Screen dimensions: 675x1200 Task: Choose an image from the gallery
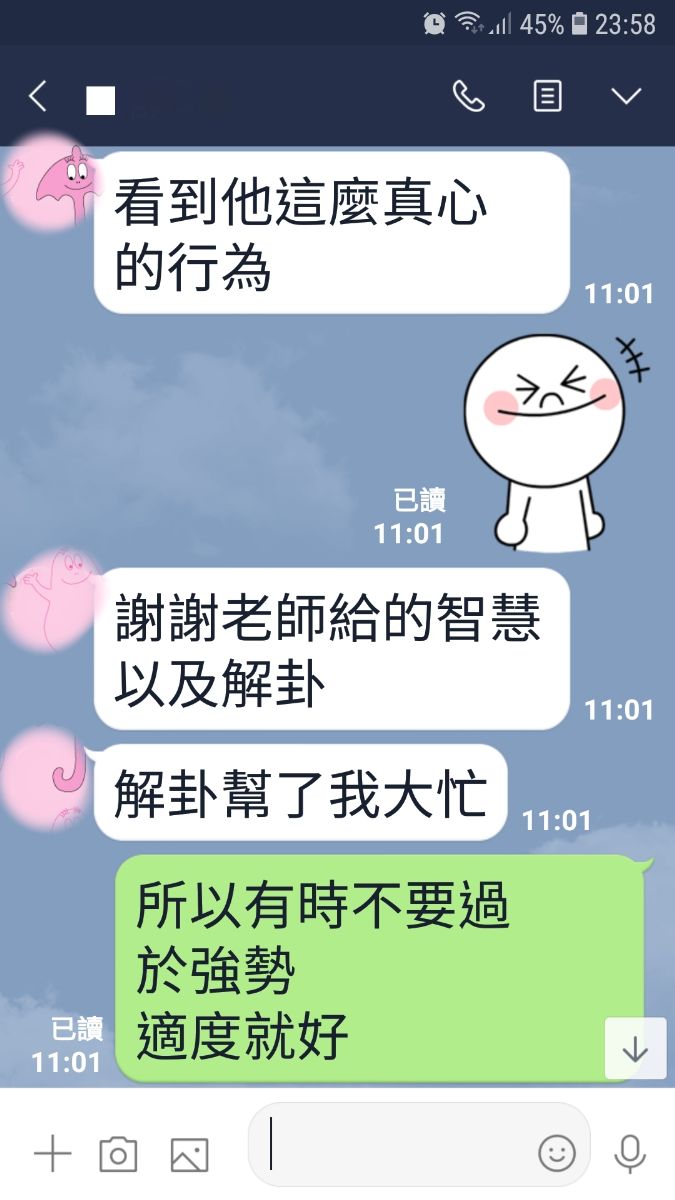(189, 1155)
